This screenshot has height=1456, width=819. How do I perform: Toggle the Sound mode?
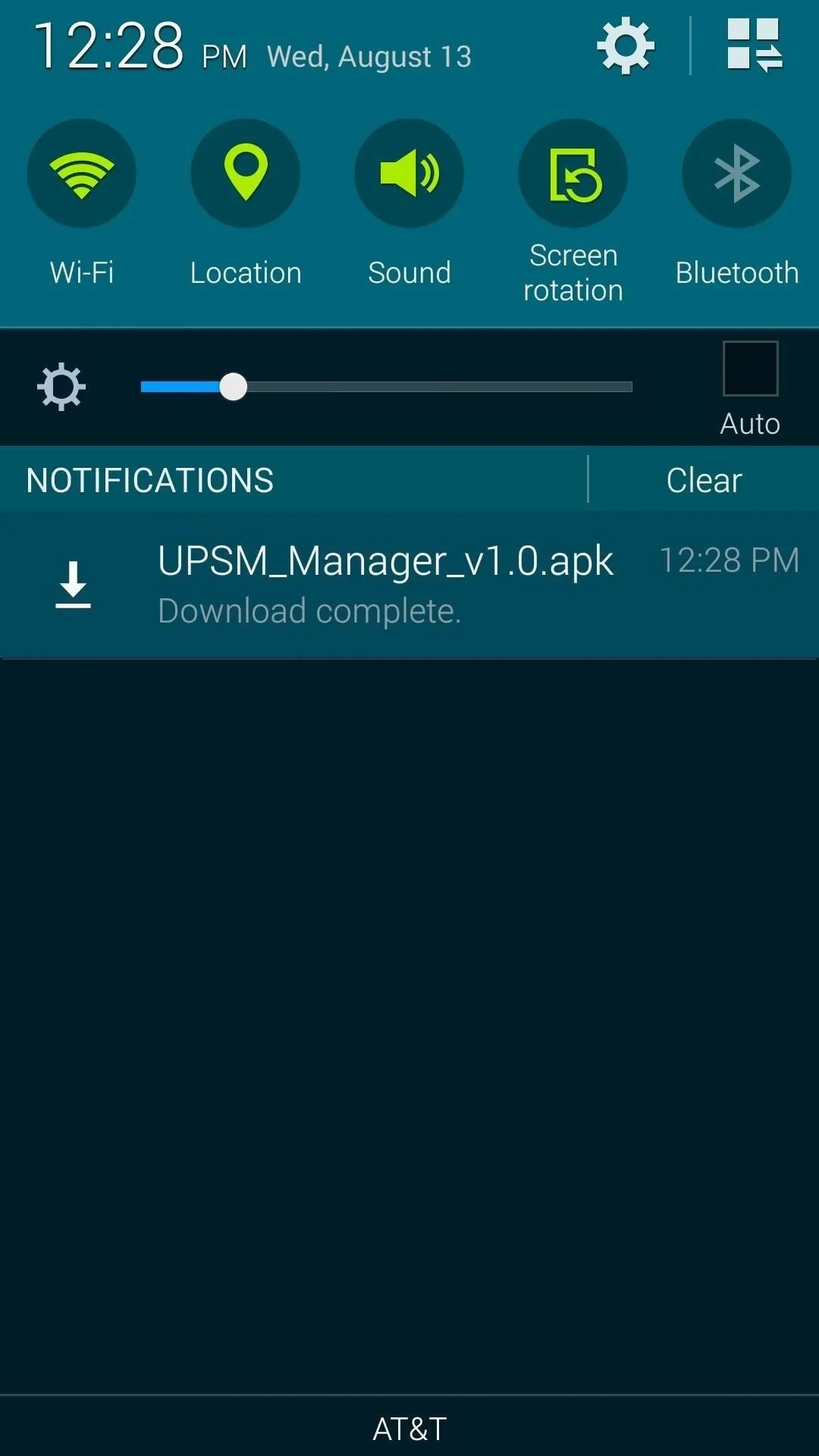pos(409,174)
